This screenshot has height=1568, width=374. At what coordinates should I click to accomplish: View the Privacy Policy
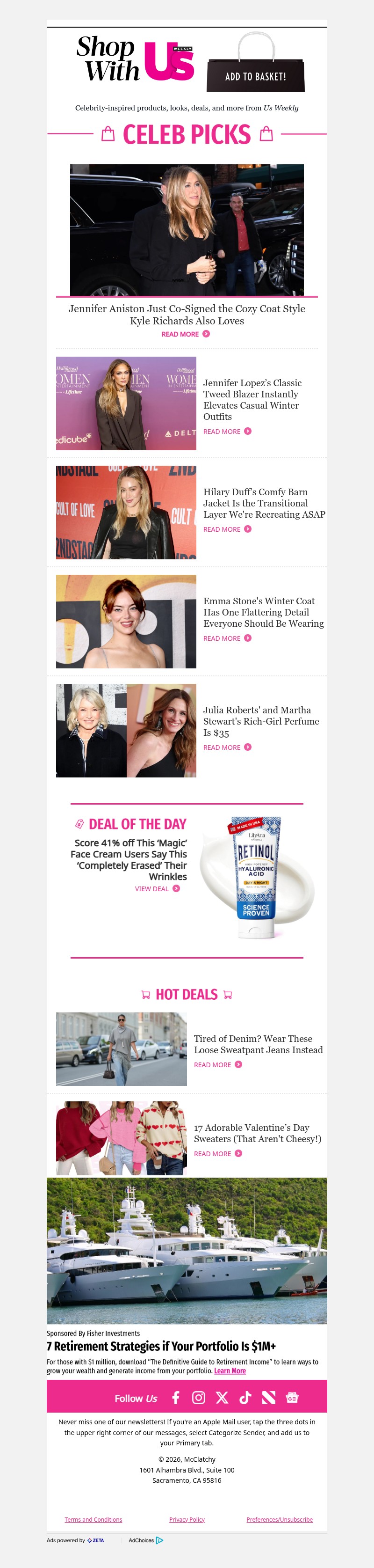click(x=187, y=1519)
